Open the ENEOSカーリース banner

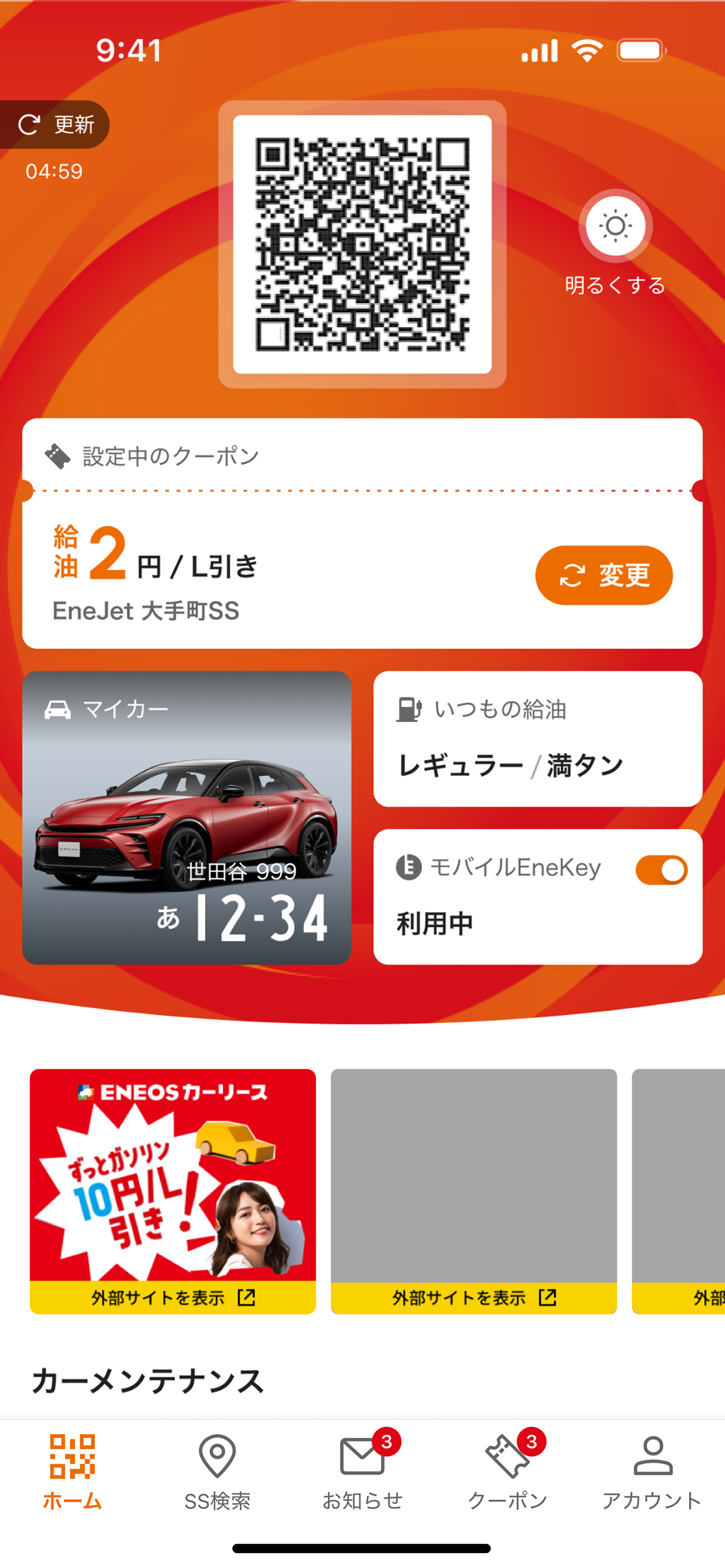tap(173, 1190)
